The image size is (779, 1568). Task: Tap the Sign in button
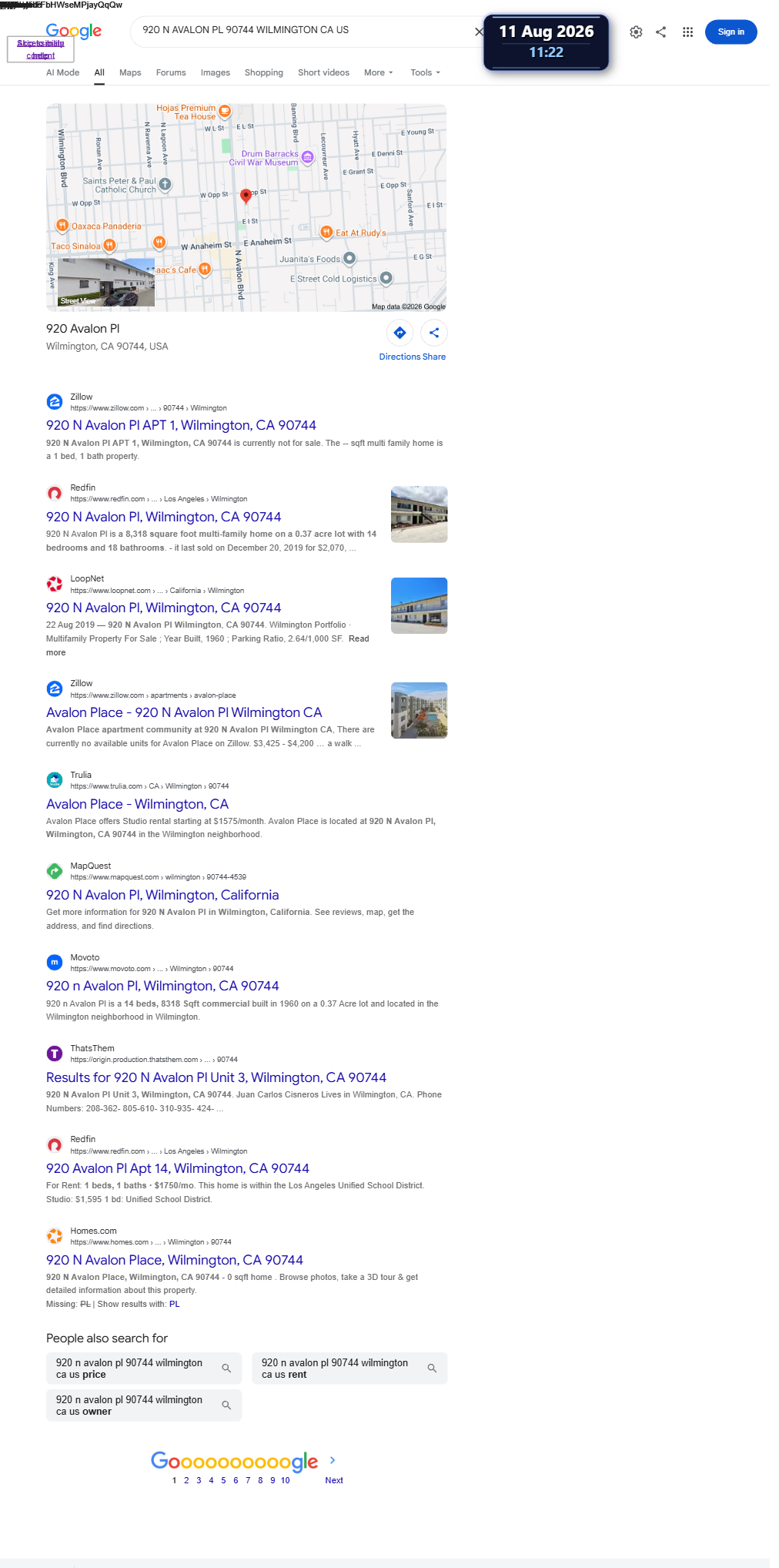731,32
